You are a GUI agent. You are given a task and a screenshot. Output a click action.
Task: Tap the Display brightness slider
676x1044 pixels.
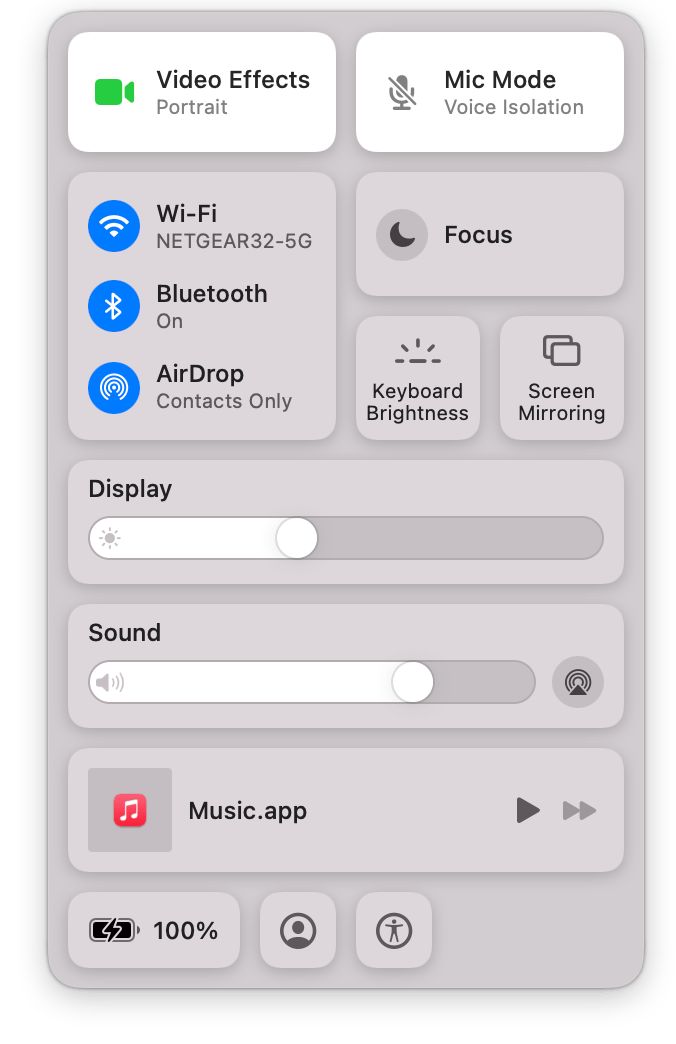pyautogui.click(x=345, y=538)
